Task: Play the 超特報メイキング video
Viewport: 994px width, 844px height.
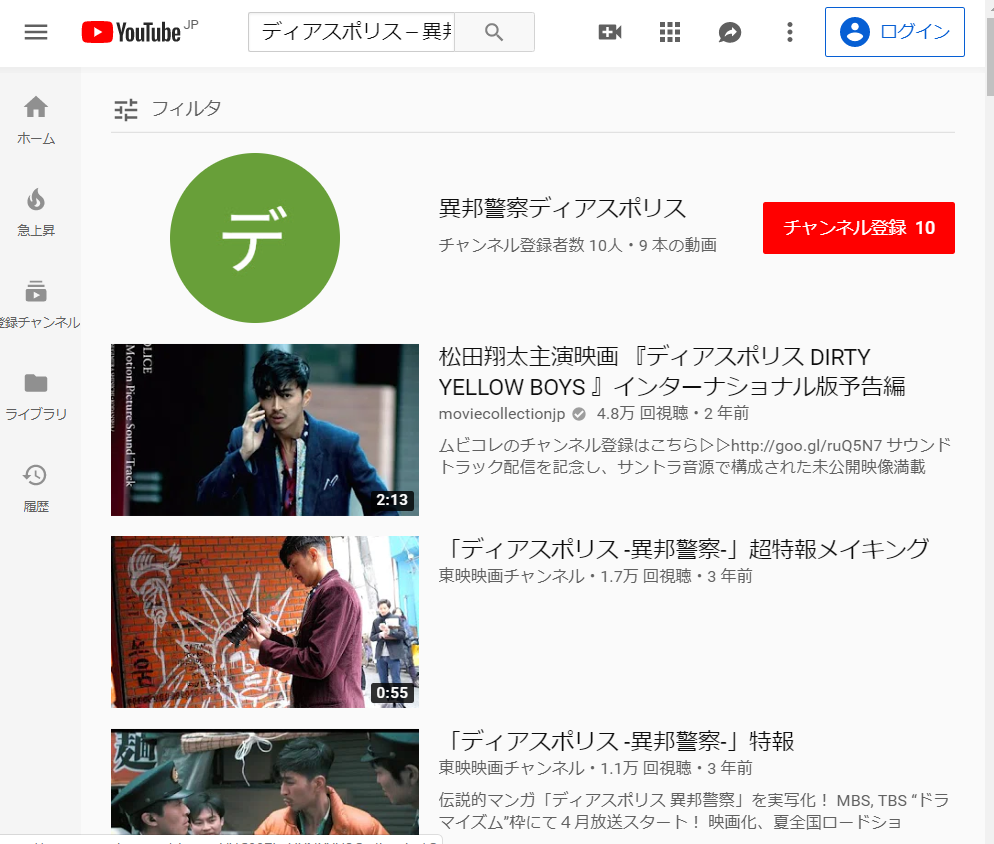Action: (x=264, y=622)
